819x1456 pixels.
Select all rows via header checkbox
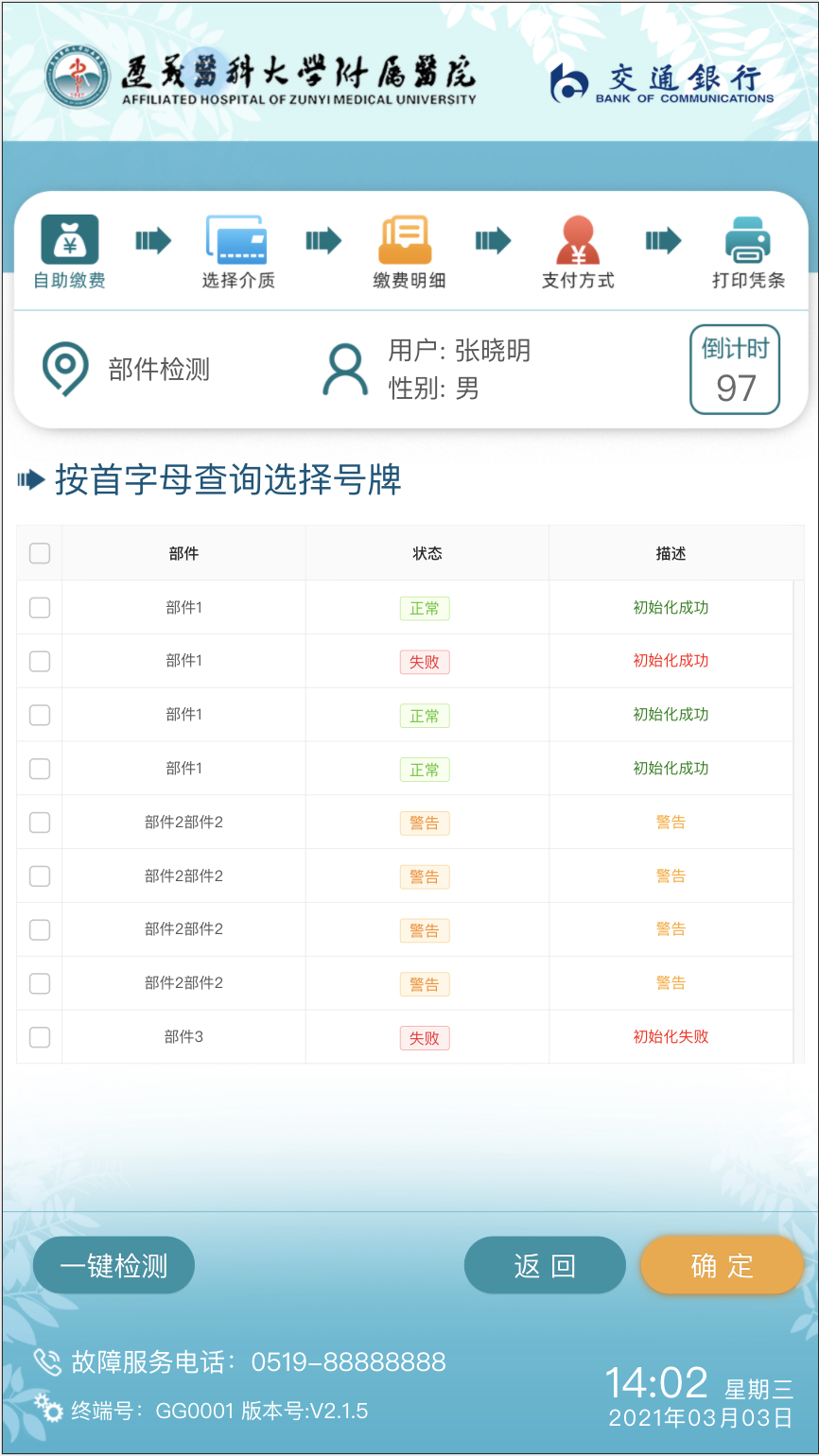tap(40, 553)
